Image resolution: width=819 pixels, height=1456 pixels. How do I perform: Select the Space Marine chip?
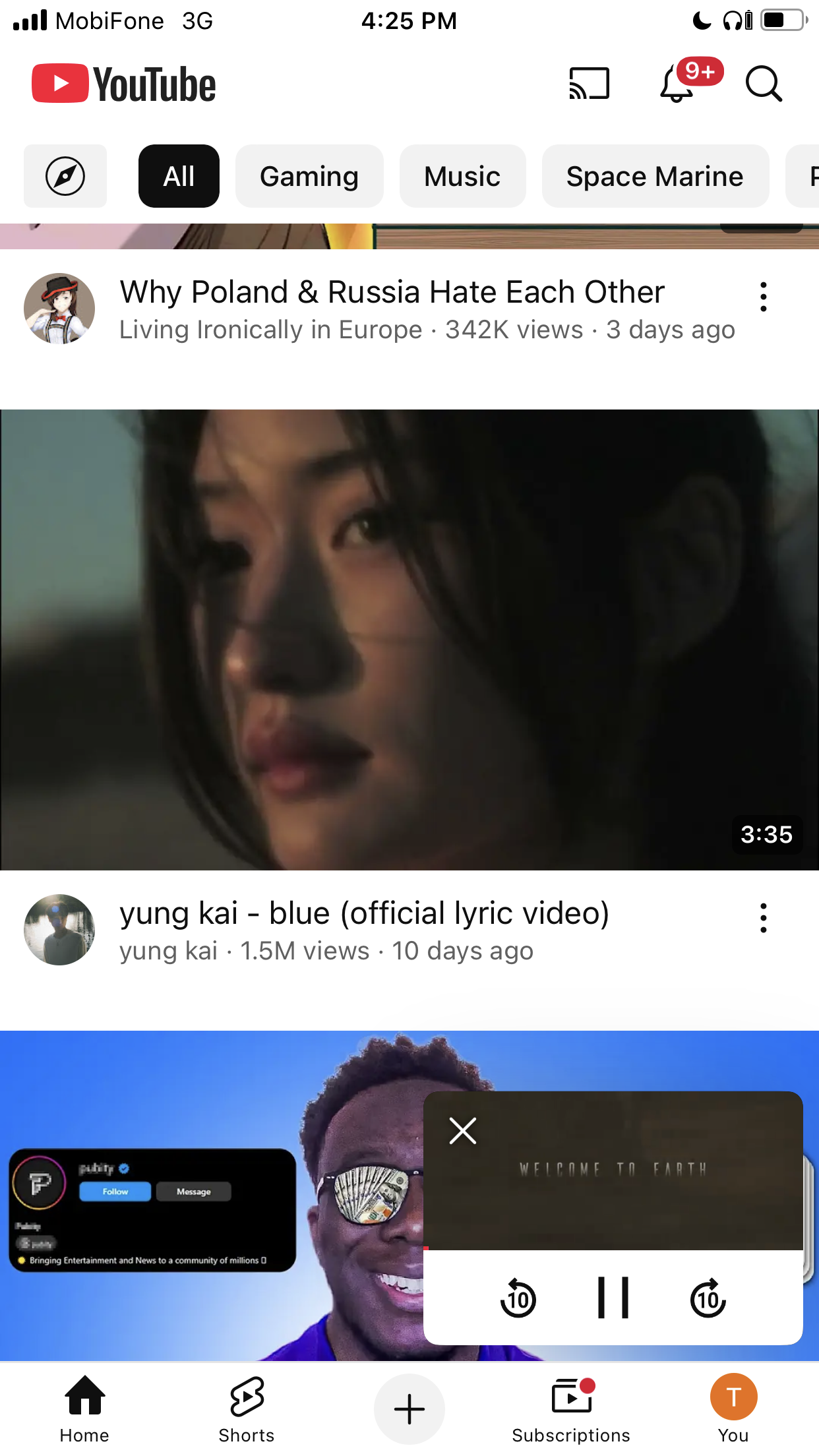click(655, 176)
